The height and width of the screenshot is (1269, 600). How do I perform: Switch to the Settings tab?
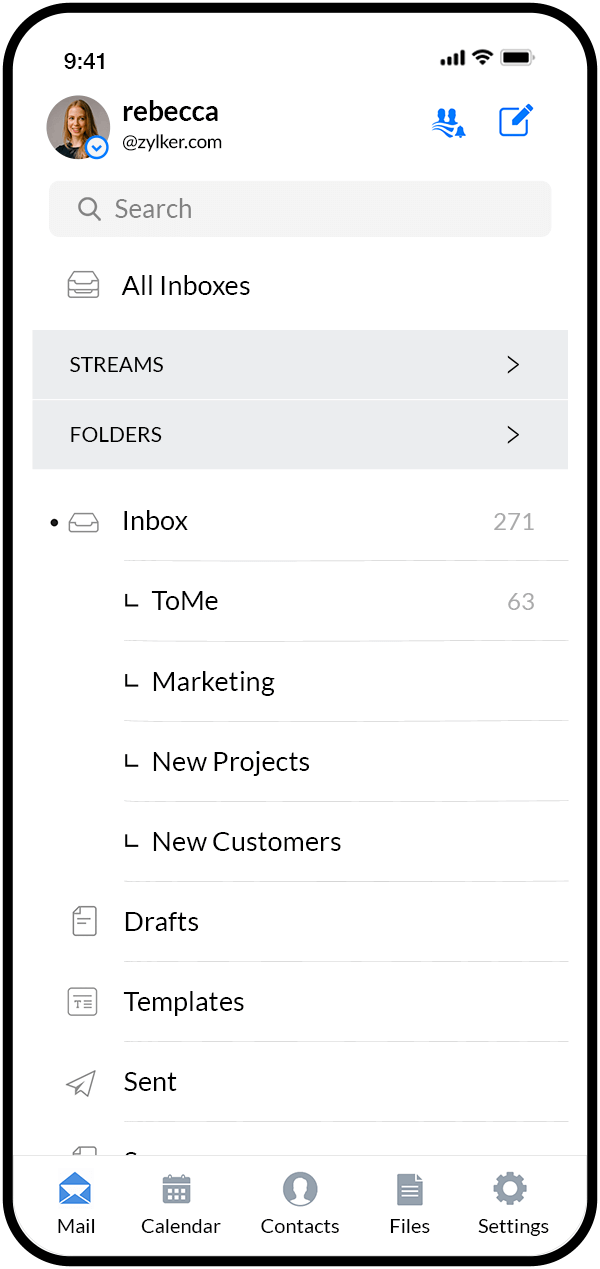513,1204
